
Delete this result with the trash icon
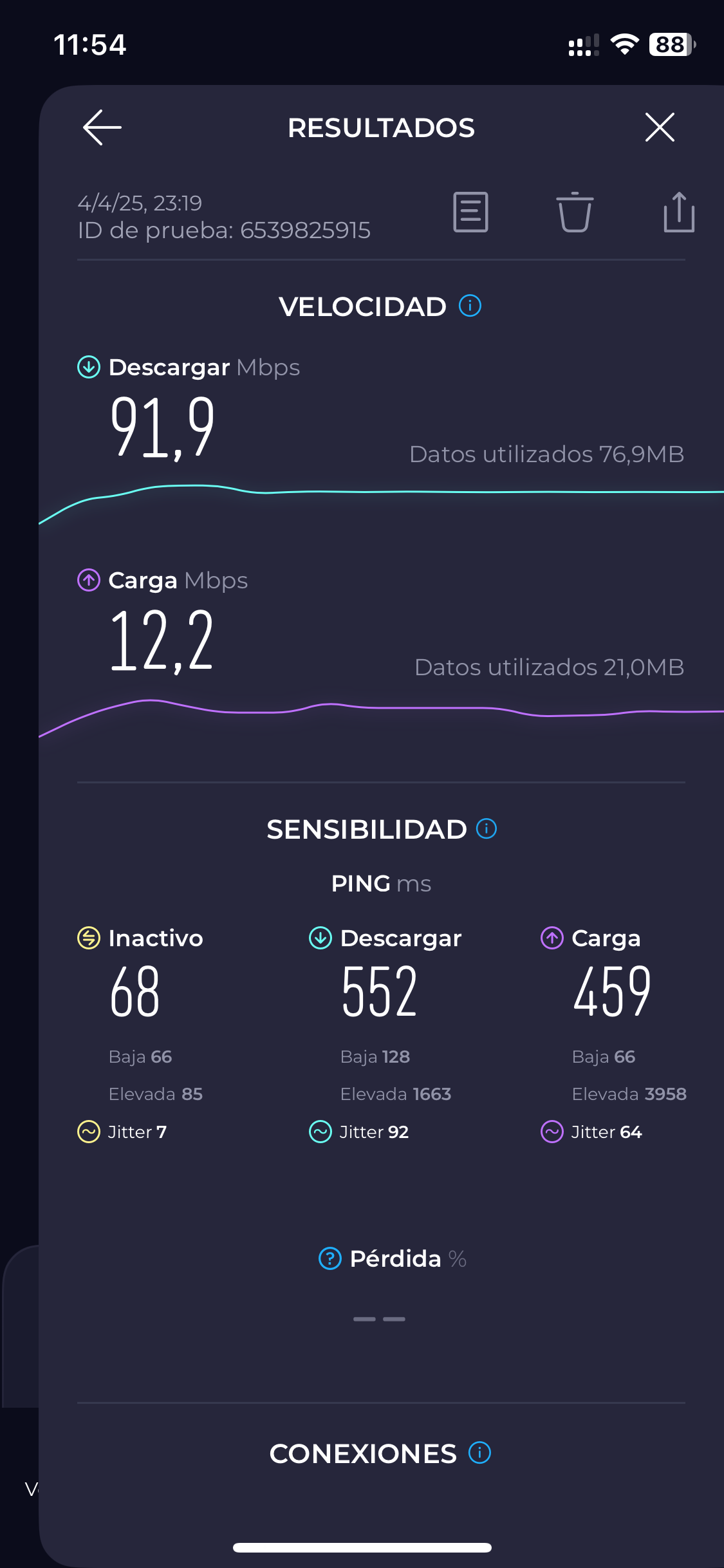point(574,212)
